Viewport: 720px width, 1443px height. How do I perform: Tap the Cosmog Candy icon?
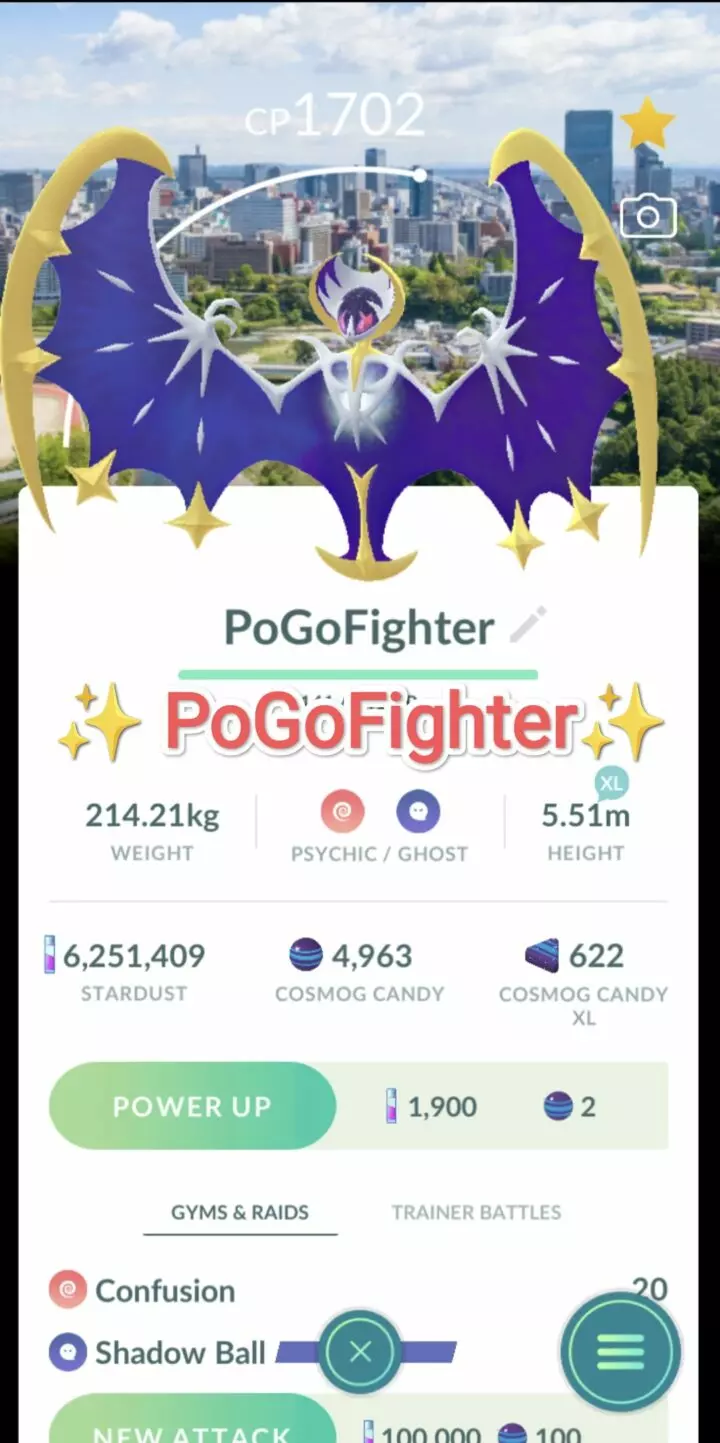(306, 955)
